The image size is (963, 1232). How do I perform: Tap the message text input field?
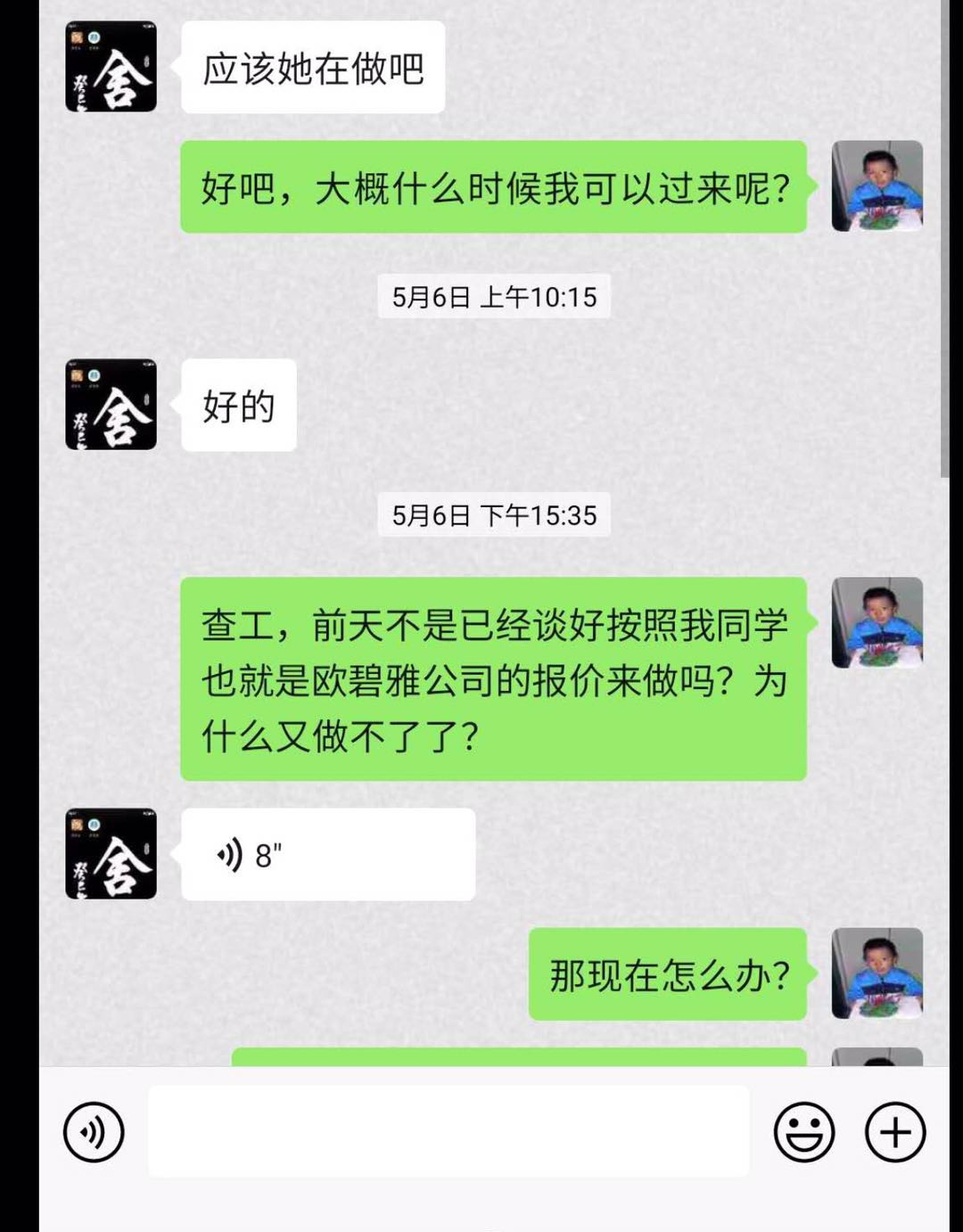tap(448, 1131)
